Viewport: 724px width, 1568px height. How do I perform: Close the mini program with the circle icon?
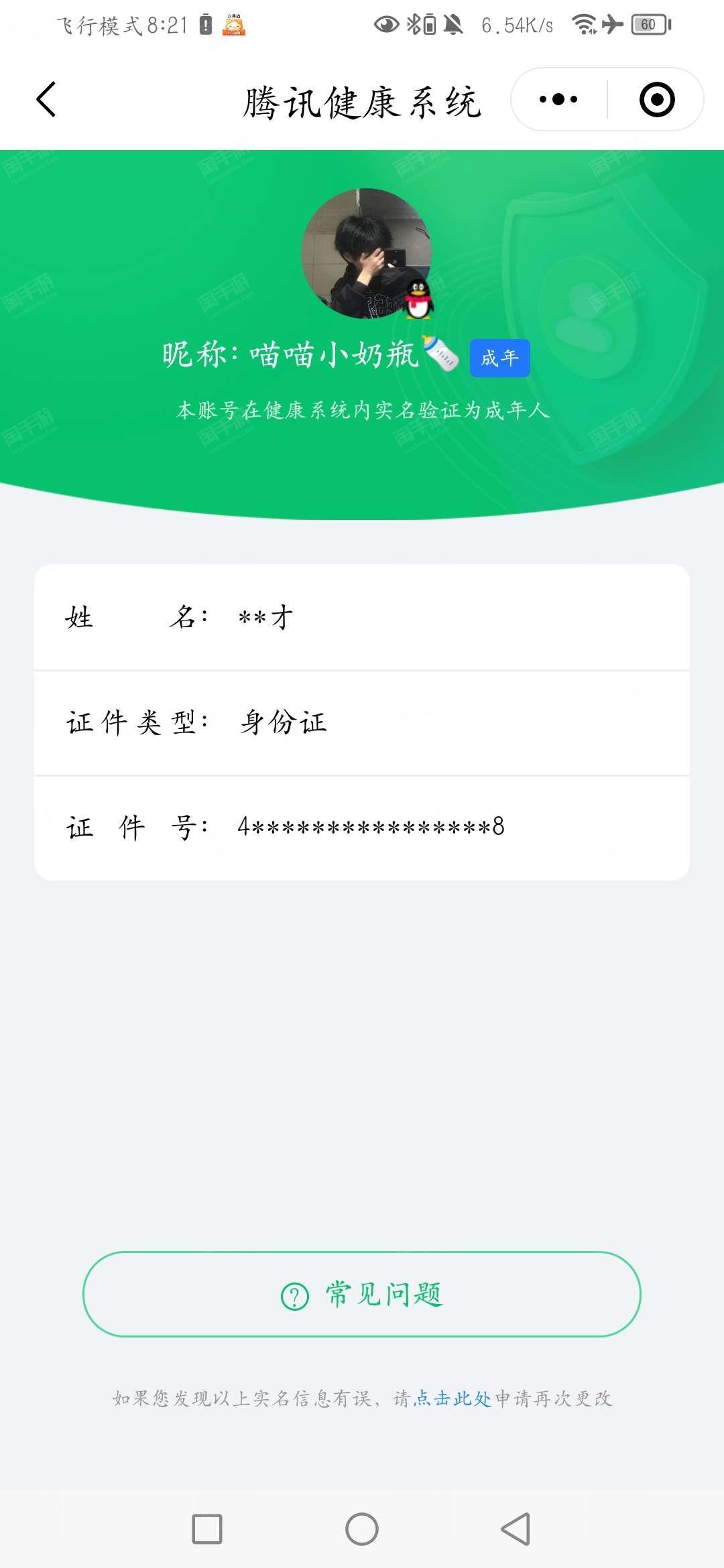(656, 100)
